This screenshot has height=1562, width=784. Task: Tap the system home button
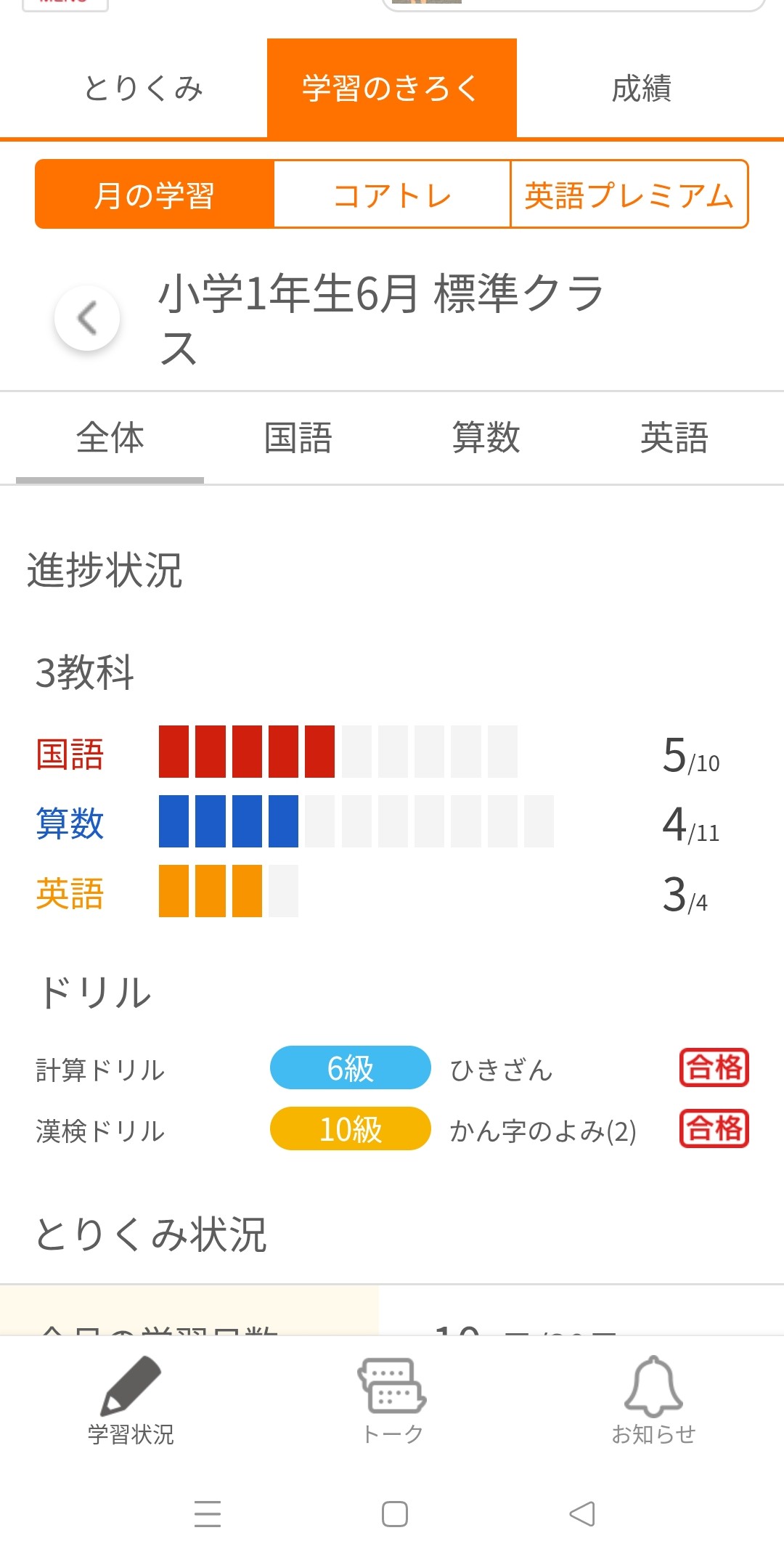pyautogui.click(x=394, y=1514)
